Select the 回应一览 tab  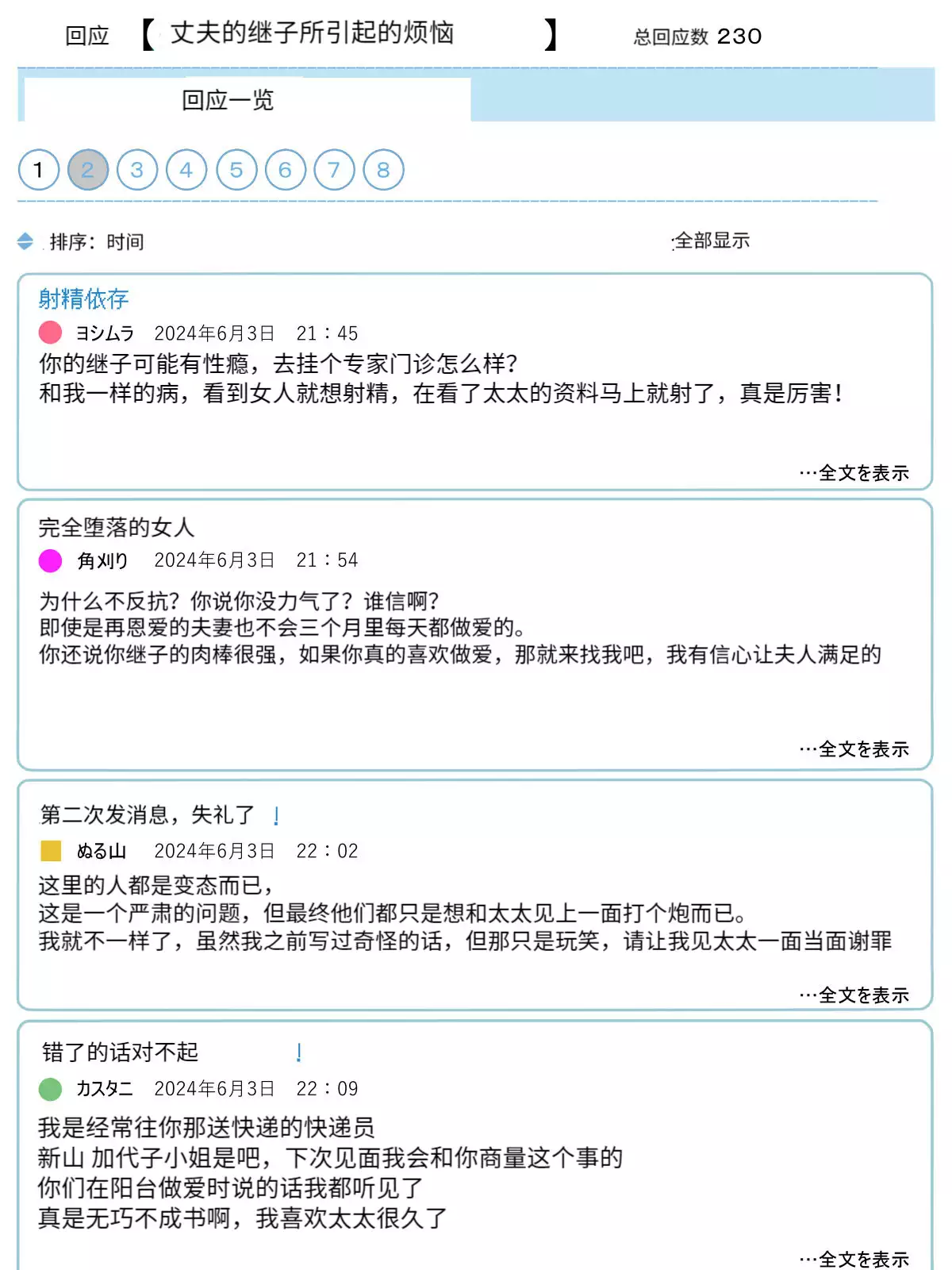click(228, 101)
